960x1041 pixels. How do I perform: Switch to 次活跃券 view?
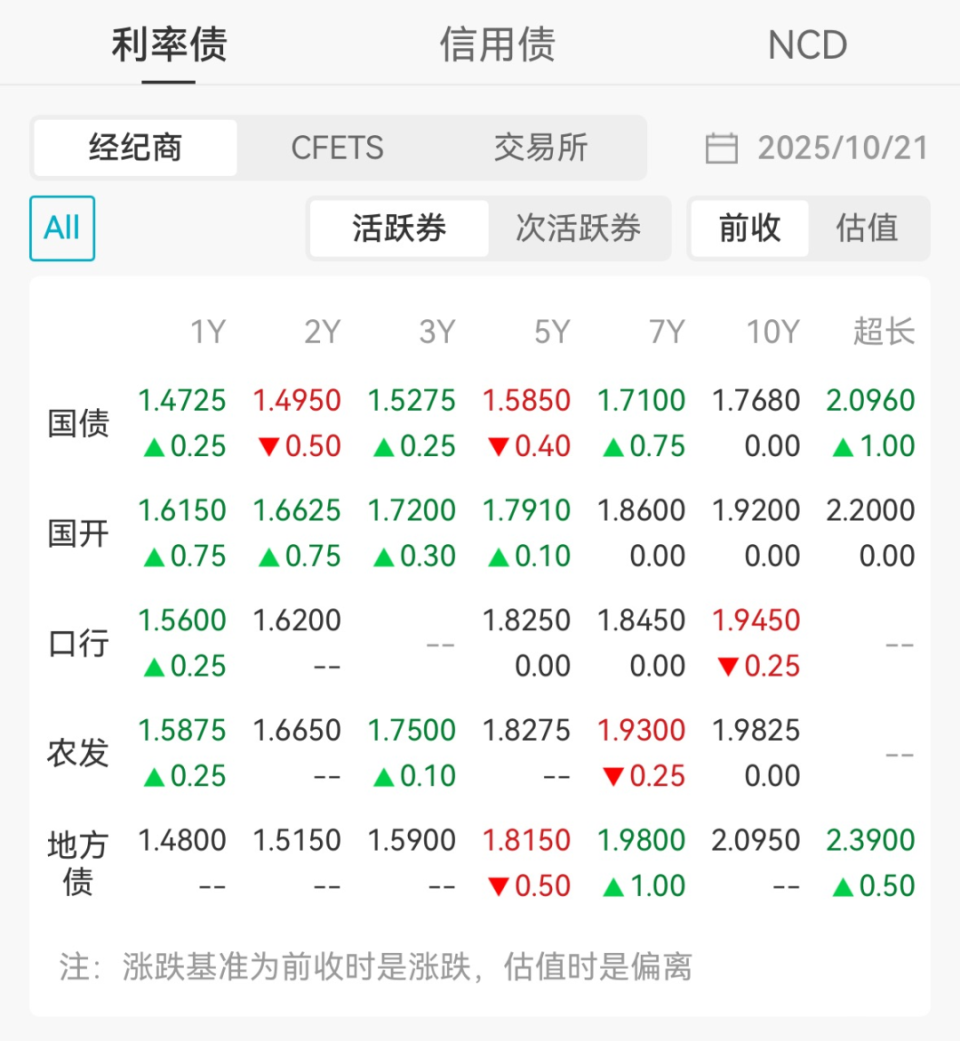pos(580,228)
